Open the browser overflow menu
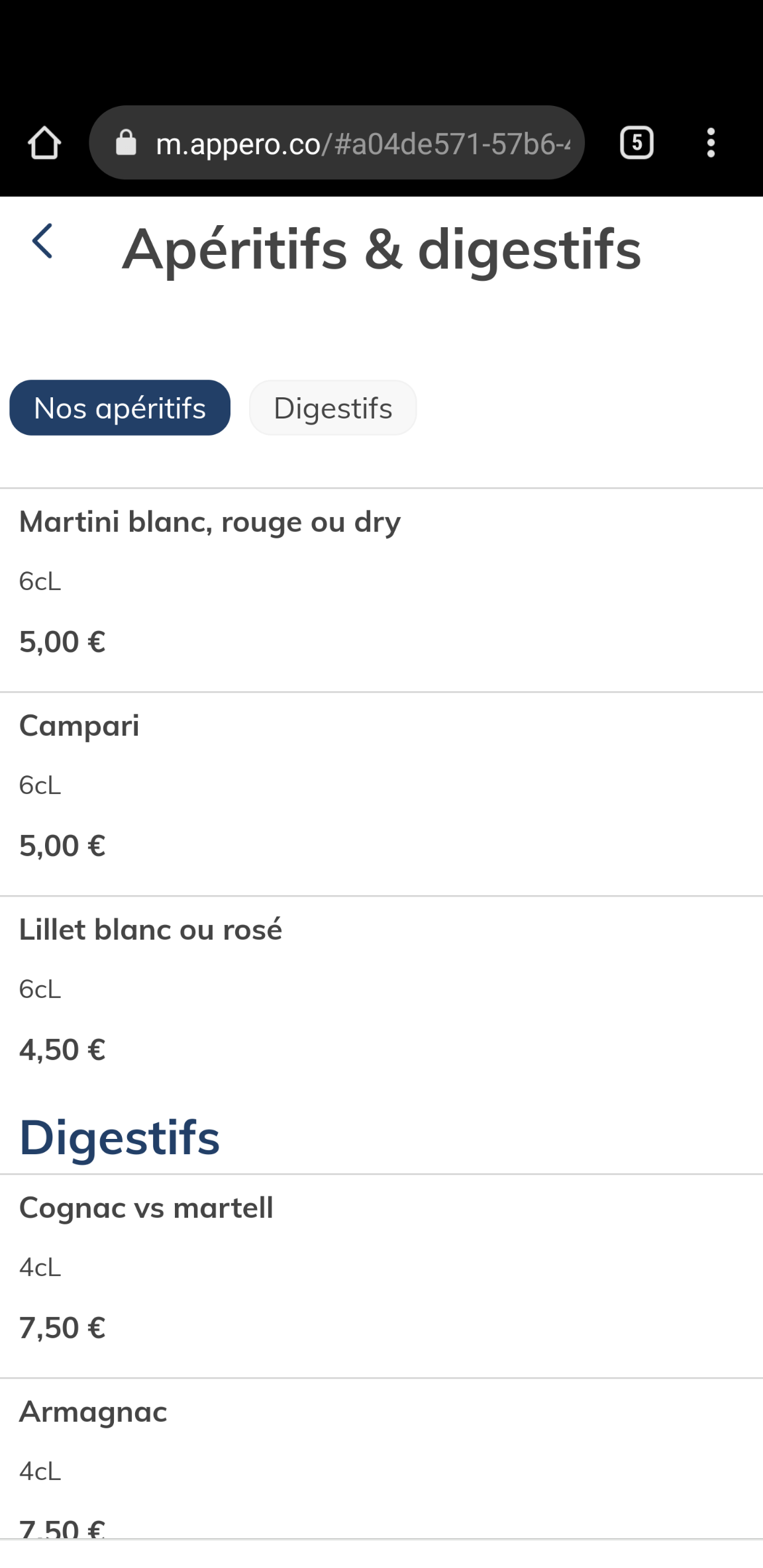The image size is (763, 1568). click(711, 143)
